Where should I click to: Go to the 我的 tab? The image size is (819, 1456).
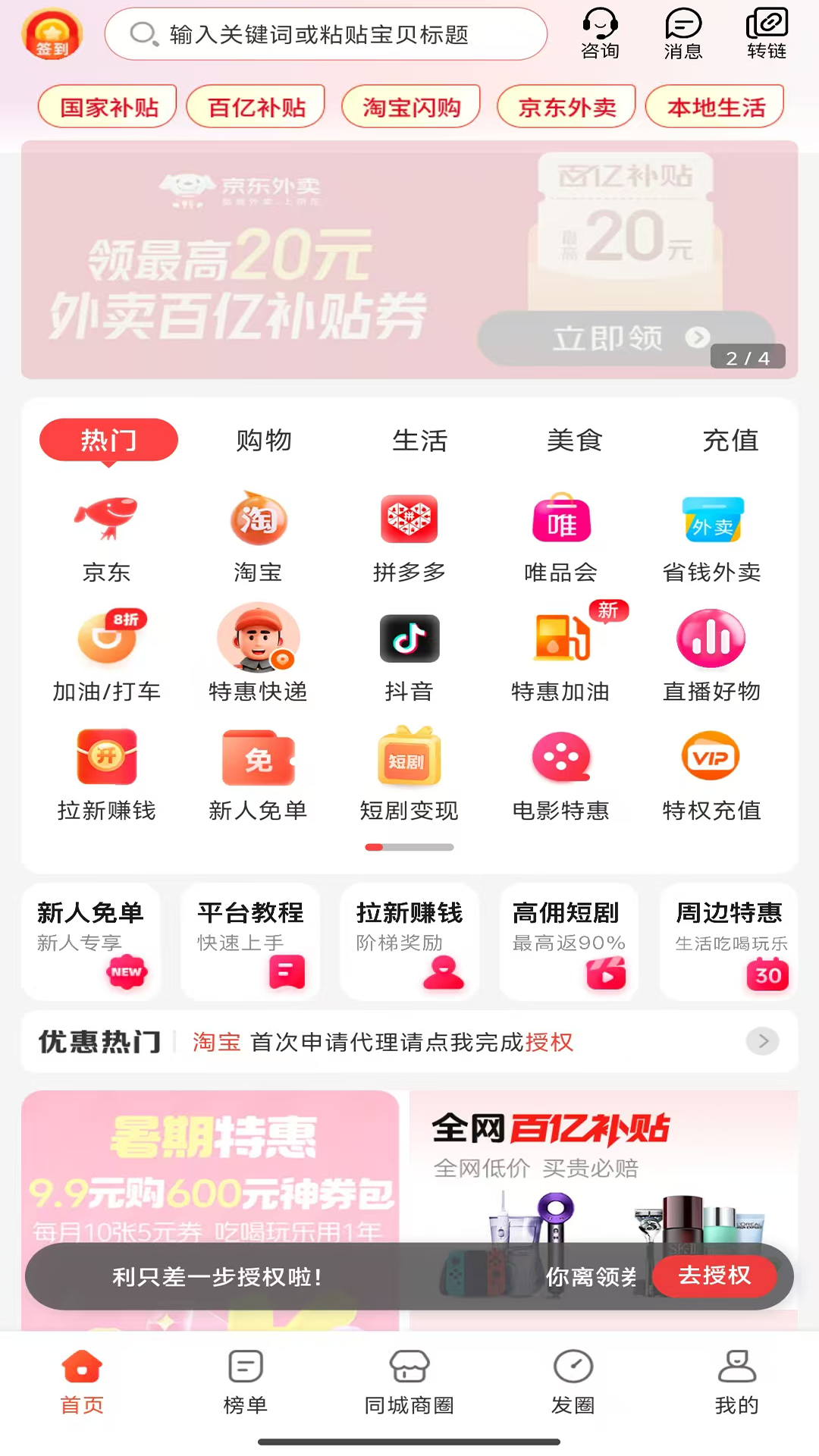[x=737, y=1382]
